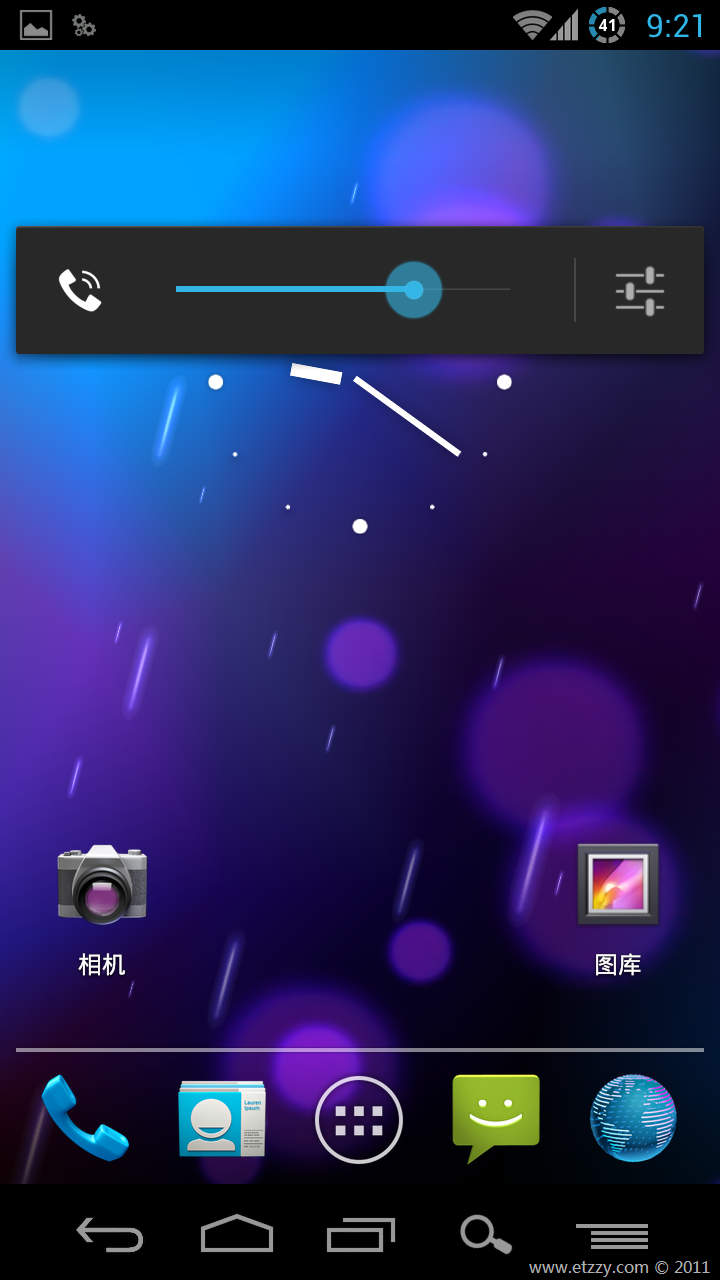720x1280 pixels.
Task: Open the menu key in navigation bar
Action: pos(612,1235)
